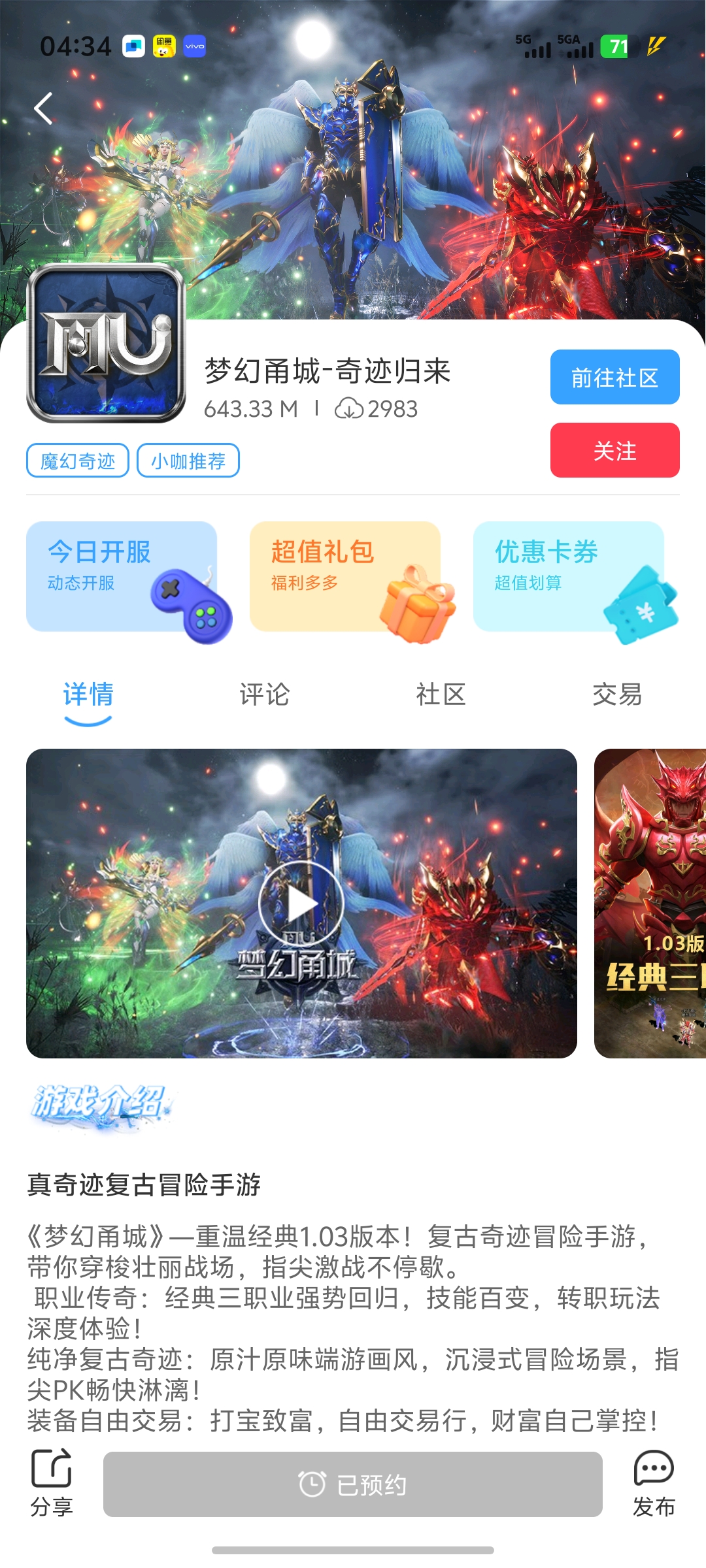Screen dimensions: 706x1568
Task: Open the 优惠卡券 coupon card
Action: tap(569, 576)
